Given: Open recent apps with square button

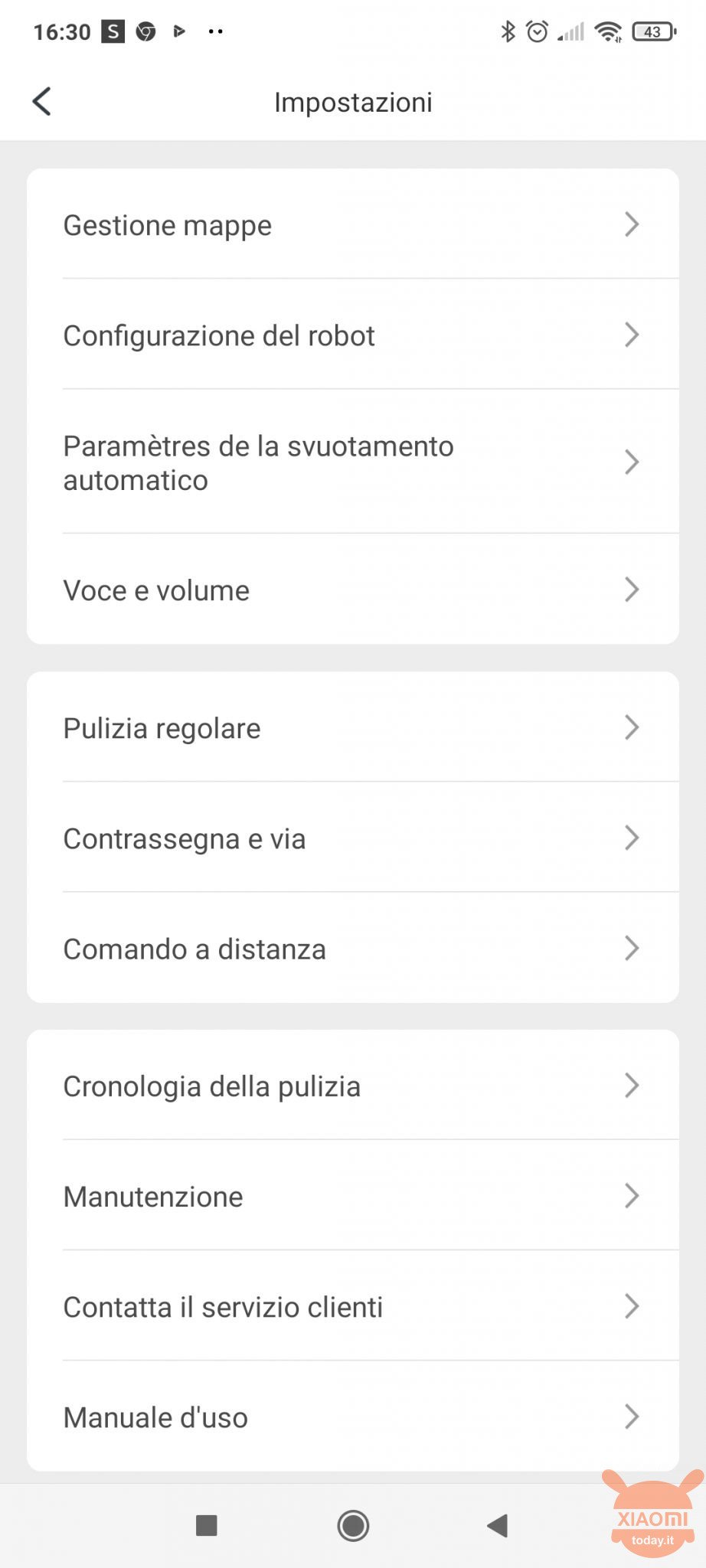Looking at the screenshot, I should 207,1525.
